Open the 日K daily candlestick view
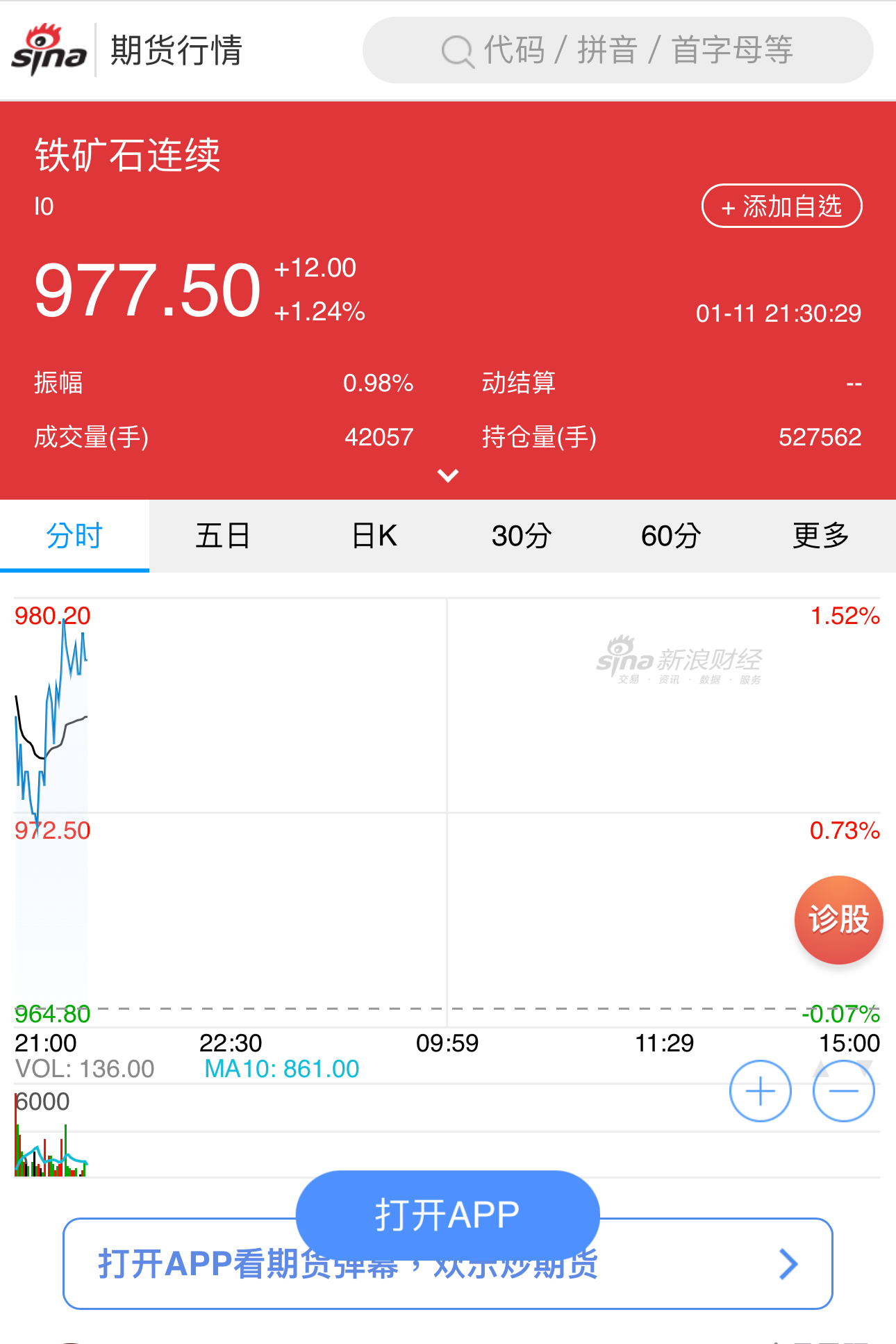Image resolution: width=896 pixels, height=1344 pixels. 373,535
